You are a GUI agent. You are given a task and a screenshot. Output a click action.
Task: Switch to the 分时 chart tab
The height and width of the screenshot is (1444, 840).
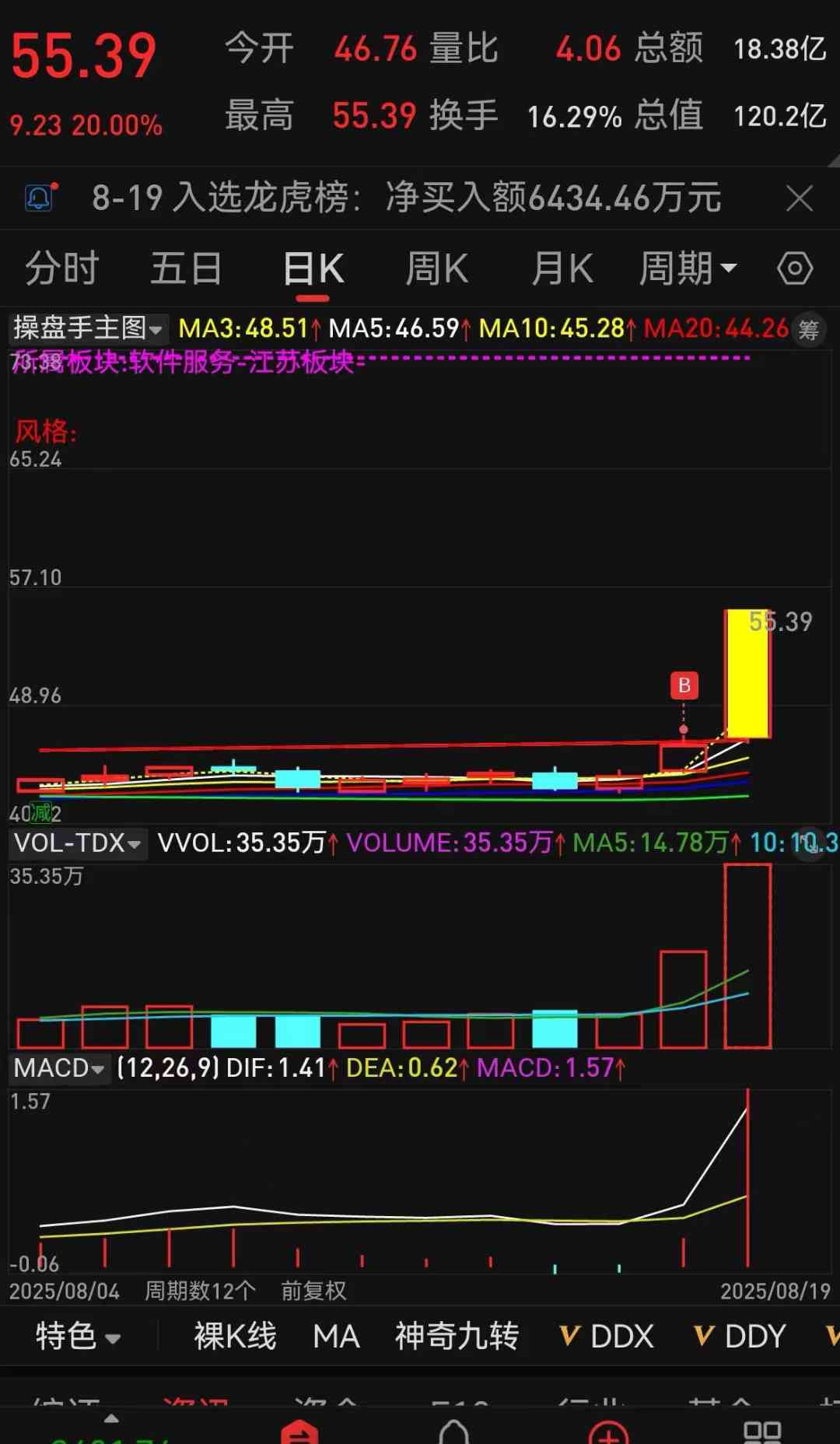(62, 268)
